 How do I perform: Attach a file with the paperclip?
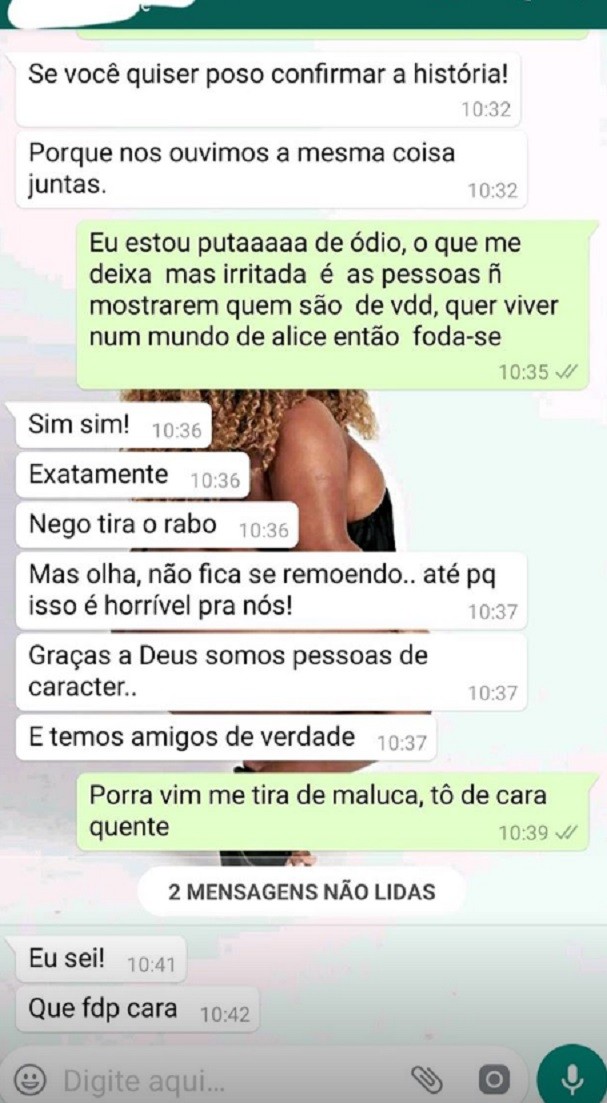point(427,1080)
